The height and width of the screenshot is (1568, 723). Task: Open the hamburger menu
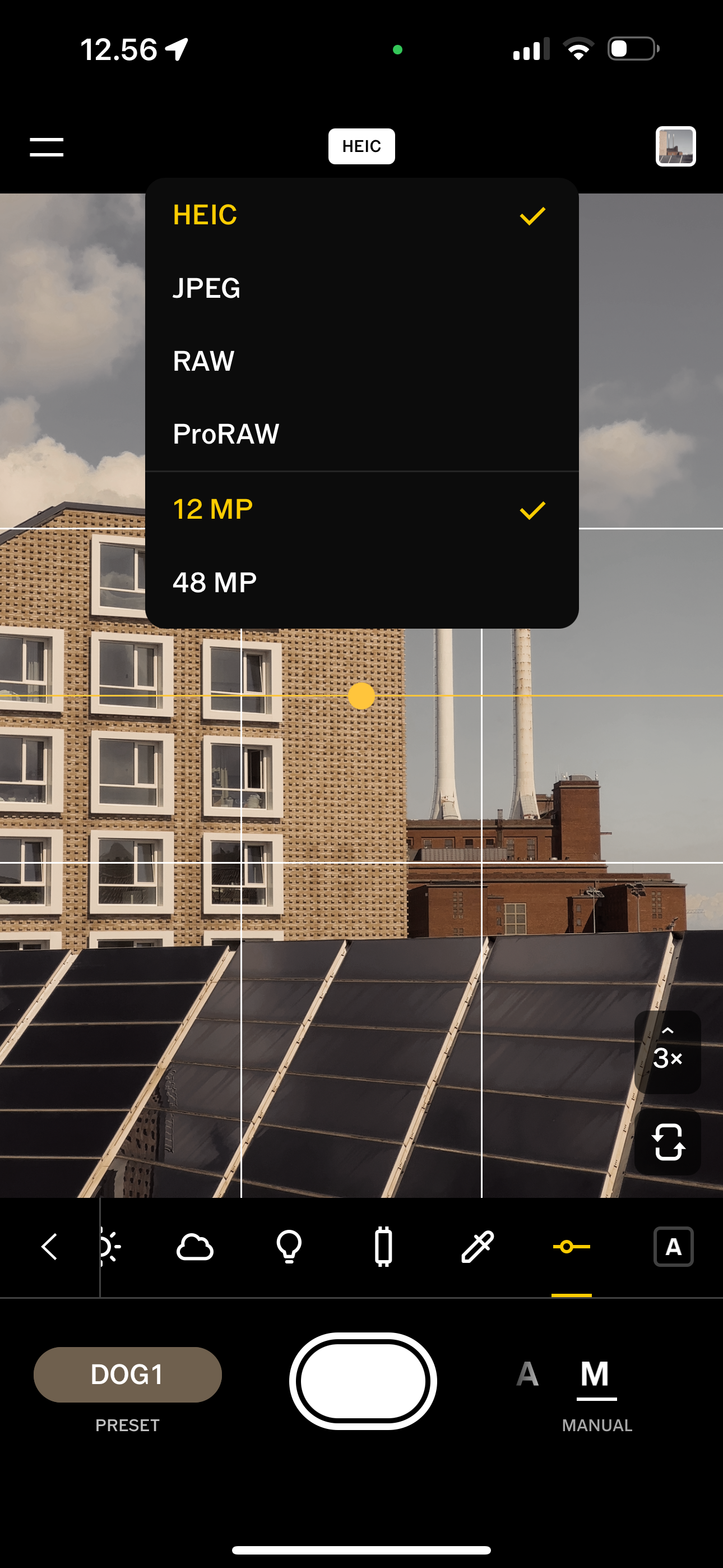tap(47, 147)
